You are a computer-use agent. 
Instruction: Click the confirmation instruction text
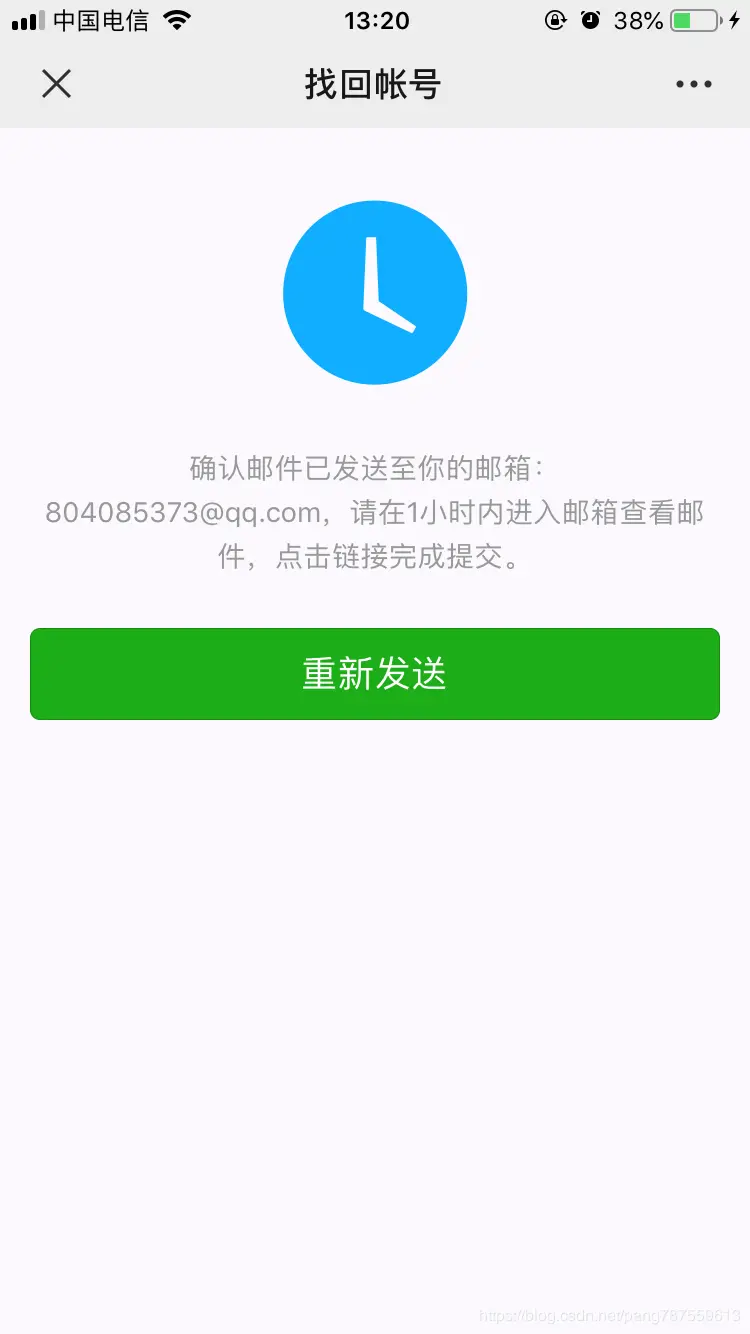pyautogui.click(x=375, y=513)
